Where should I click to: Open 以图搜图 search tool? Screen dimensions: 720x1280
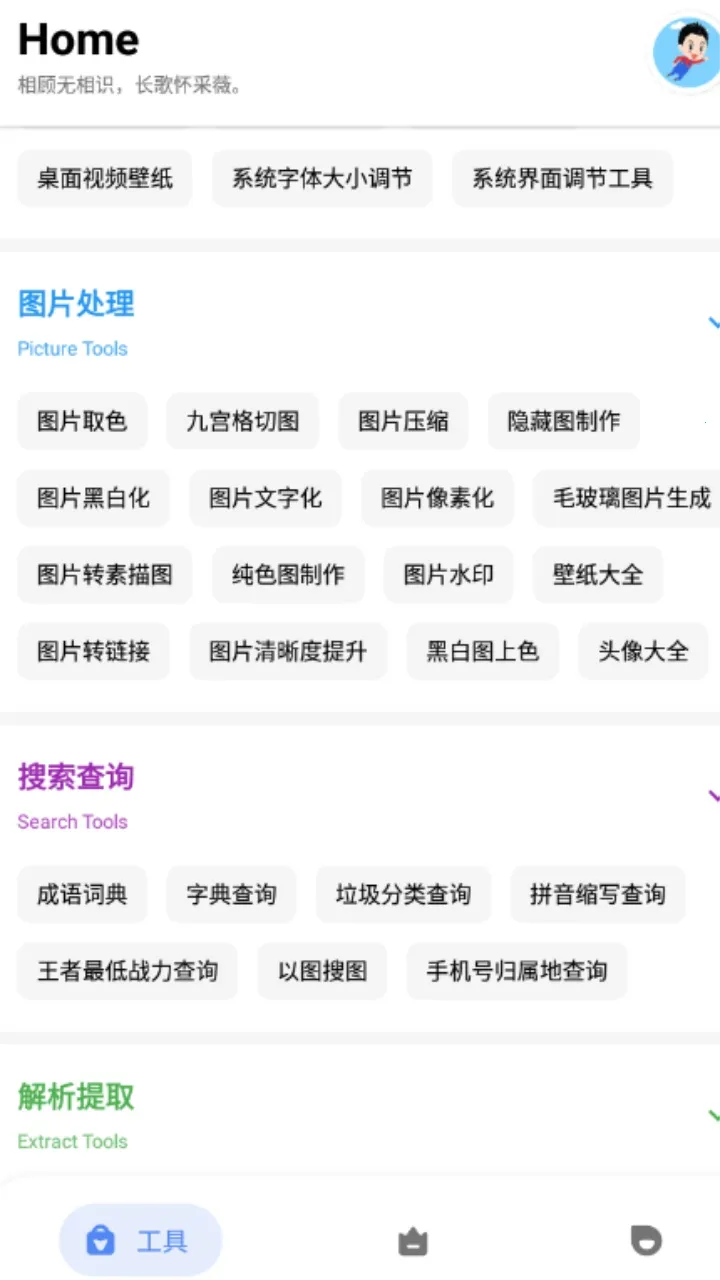click(x=322, y=971)
